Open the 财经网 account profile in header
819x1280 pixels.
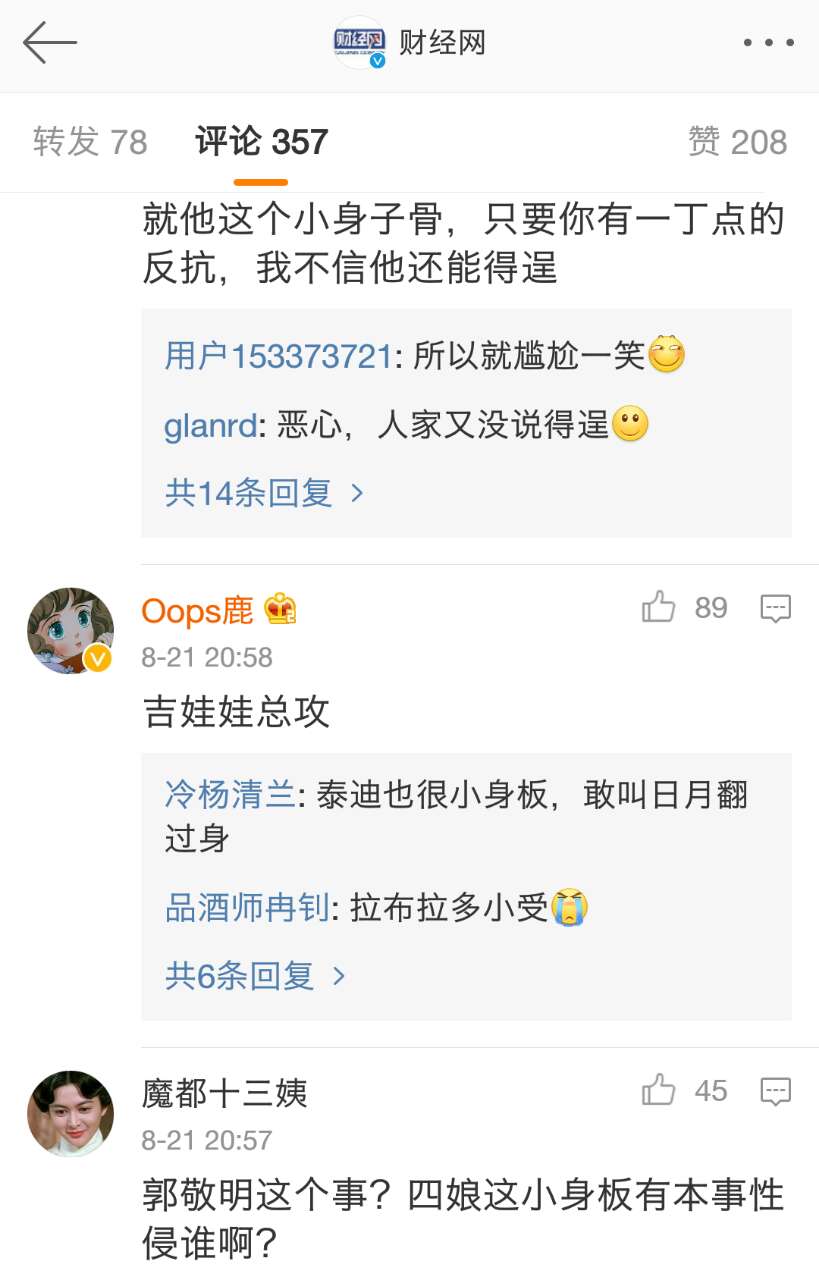pos(411,43)
